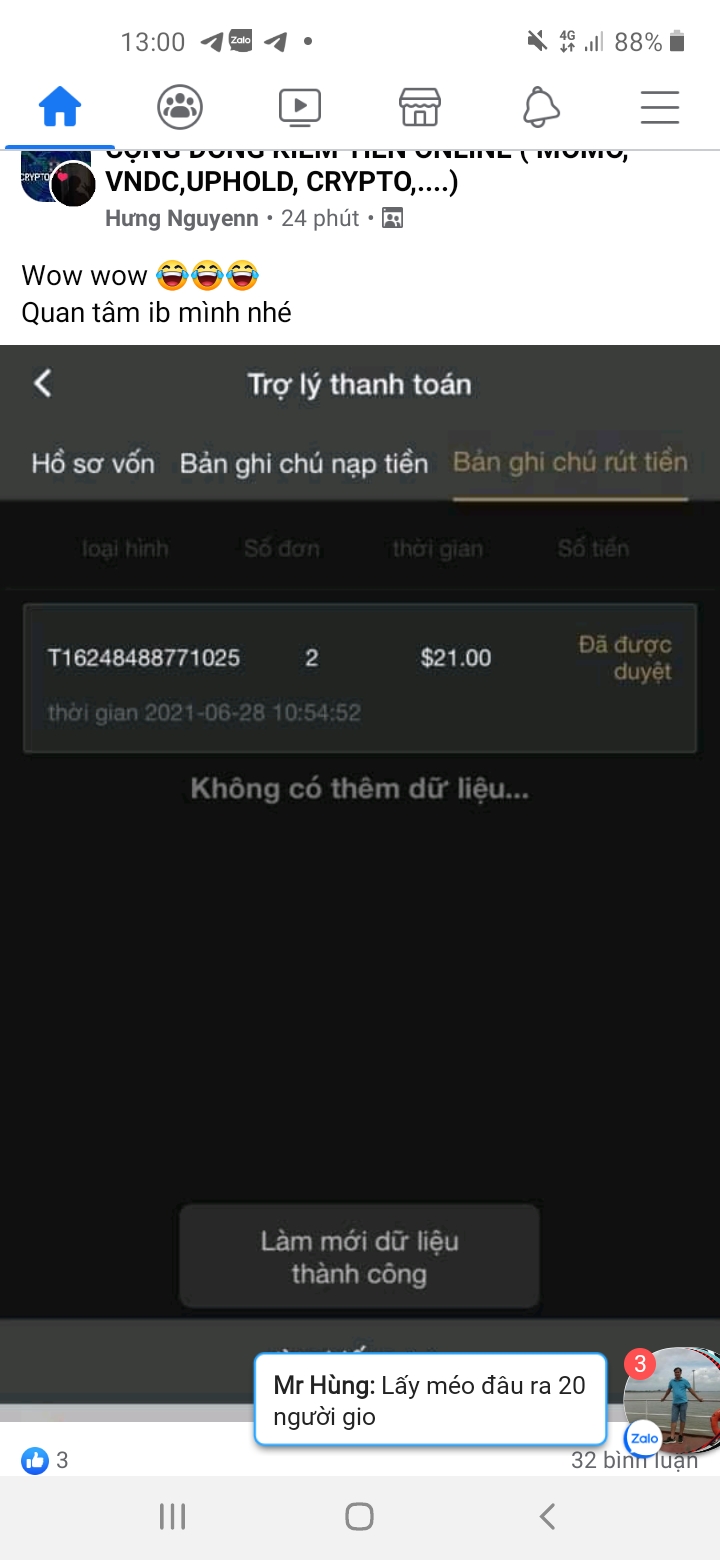Screen dimensions: 720x1560
Task: Tap the Zalo chat head bubble
Action: click(672, 1400)
